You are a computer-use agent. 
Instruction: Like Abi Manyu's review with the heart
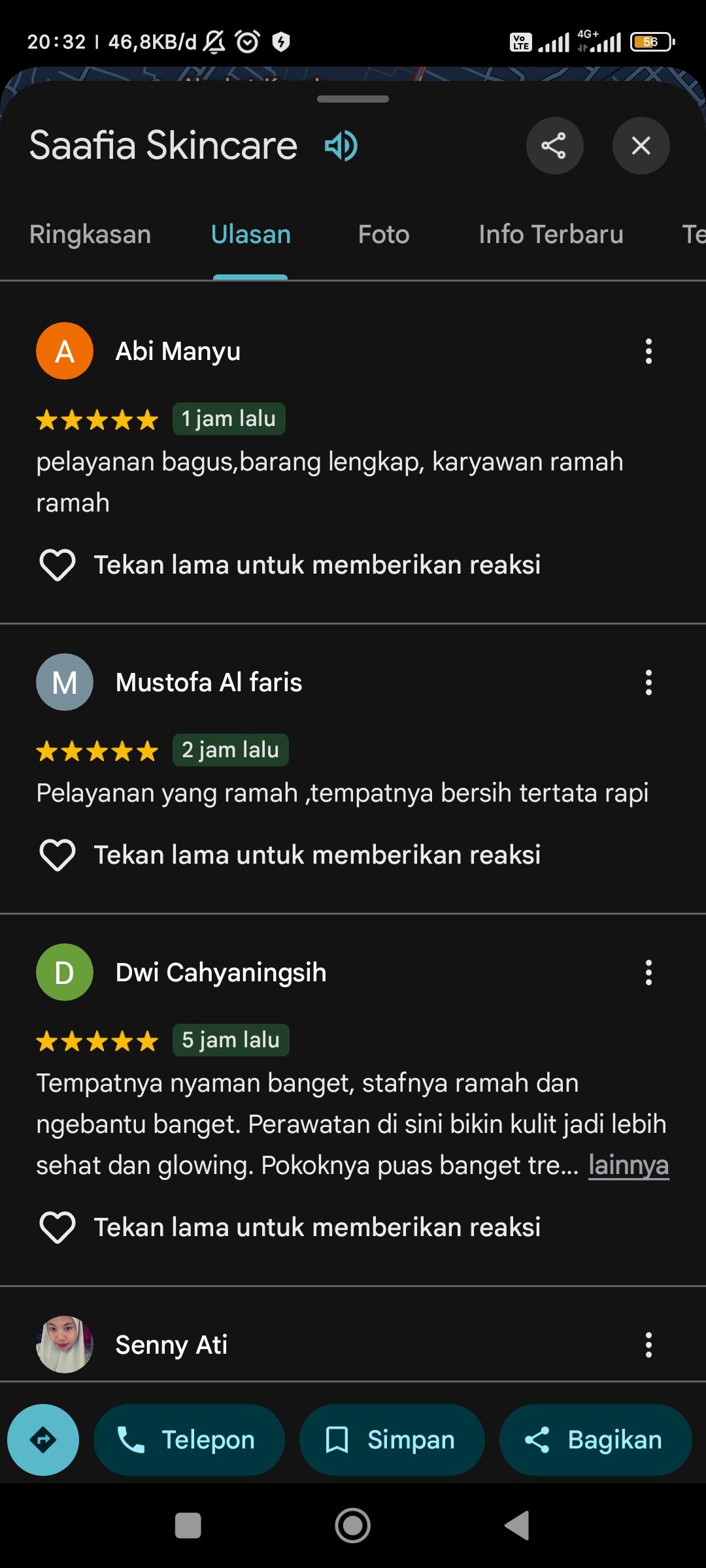58,565
